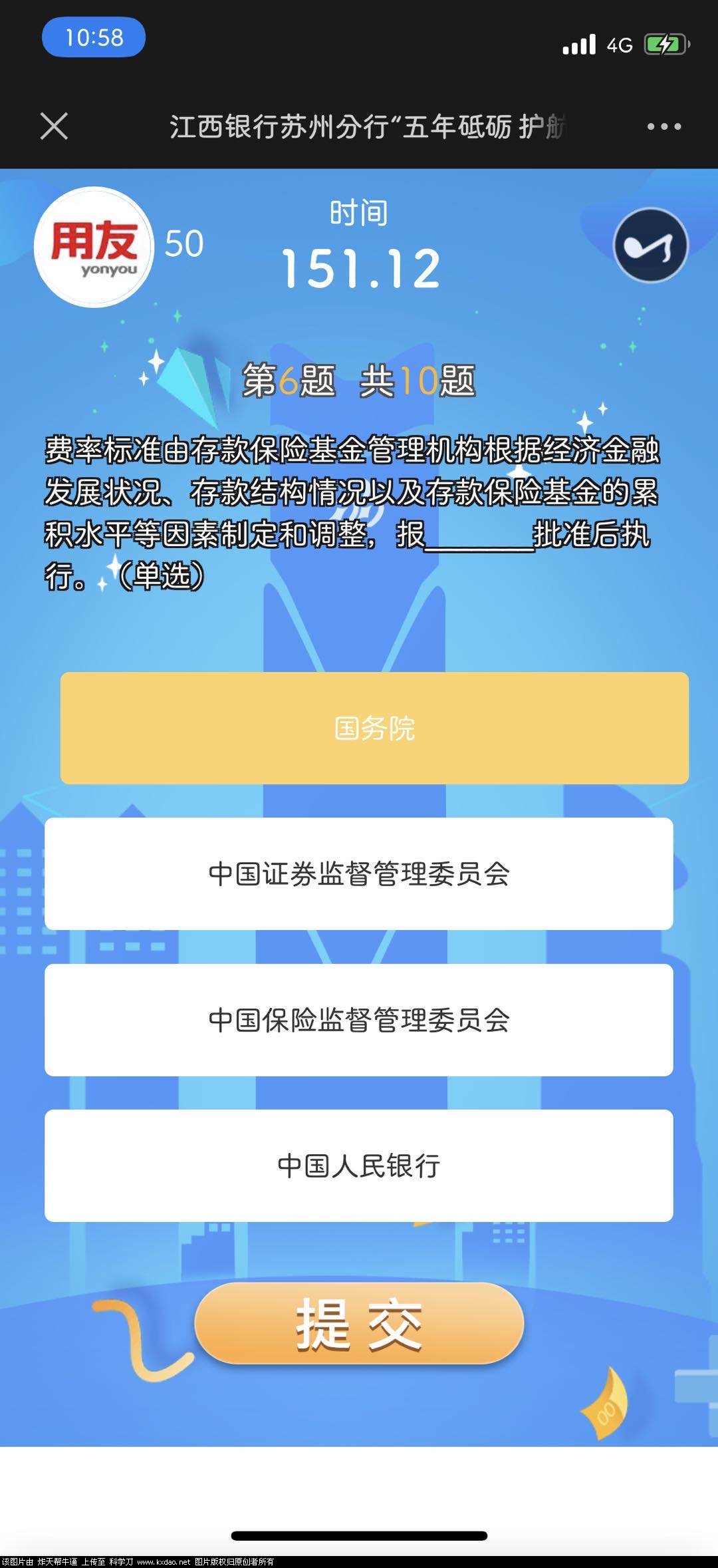Open the three-dot more options menu
718x1568 pixels.
663,125
